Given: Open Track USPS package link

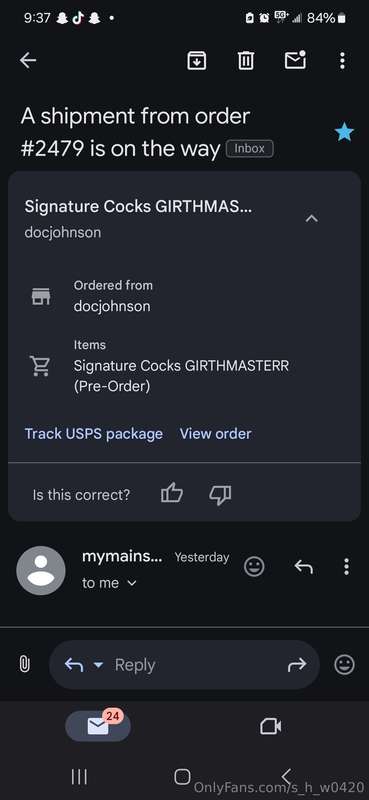Looking at the screenshot, I should (x=94, y=434).
